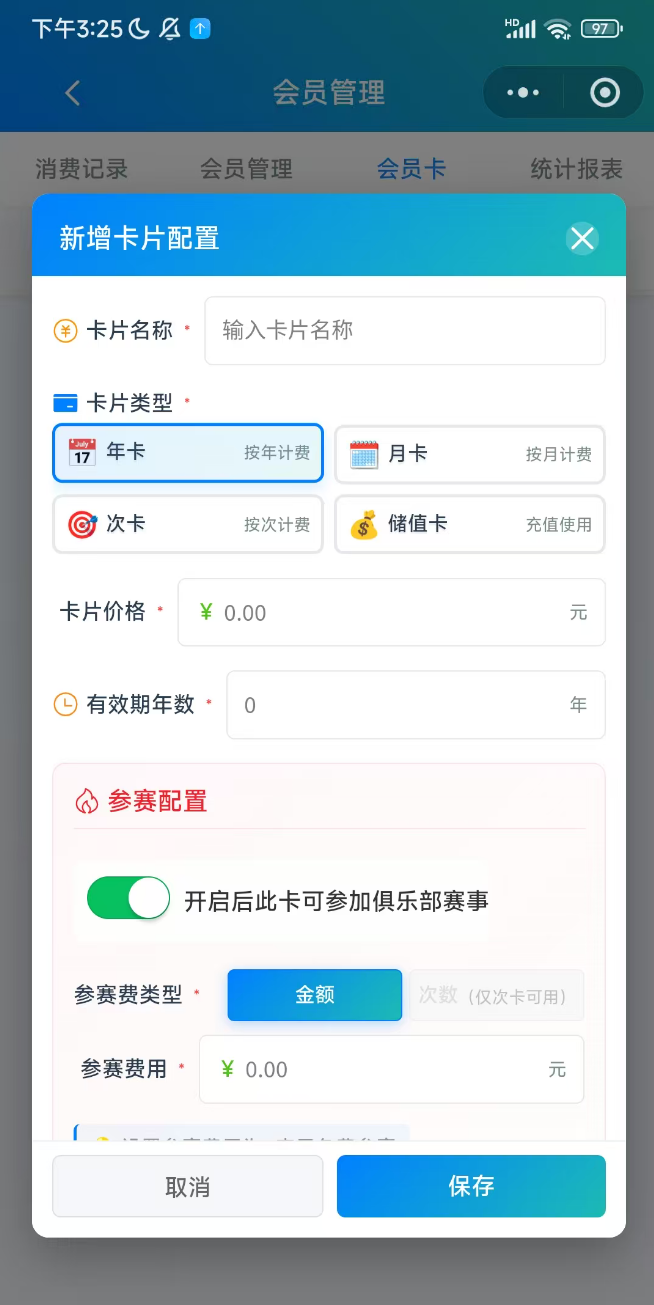Choose 次卡 card type
654x1305 pixels.
(x=188, y=524)
